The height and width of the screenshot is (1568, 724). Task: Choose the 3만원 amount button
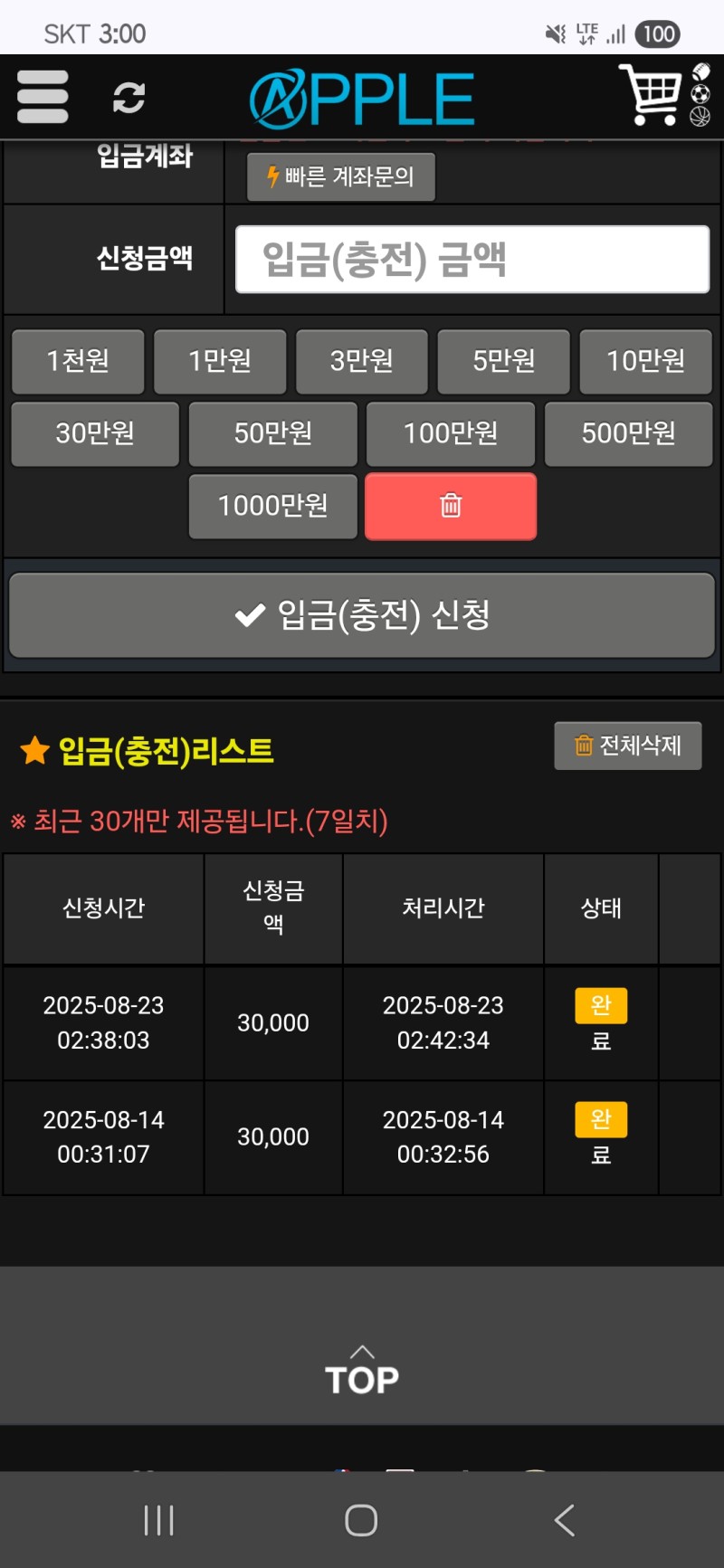(362, 361)
